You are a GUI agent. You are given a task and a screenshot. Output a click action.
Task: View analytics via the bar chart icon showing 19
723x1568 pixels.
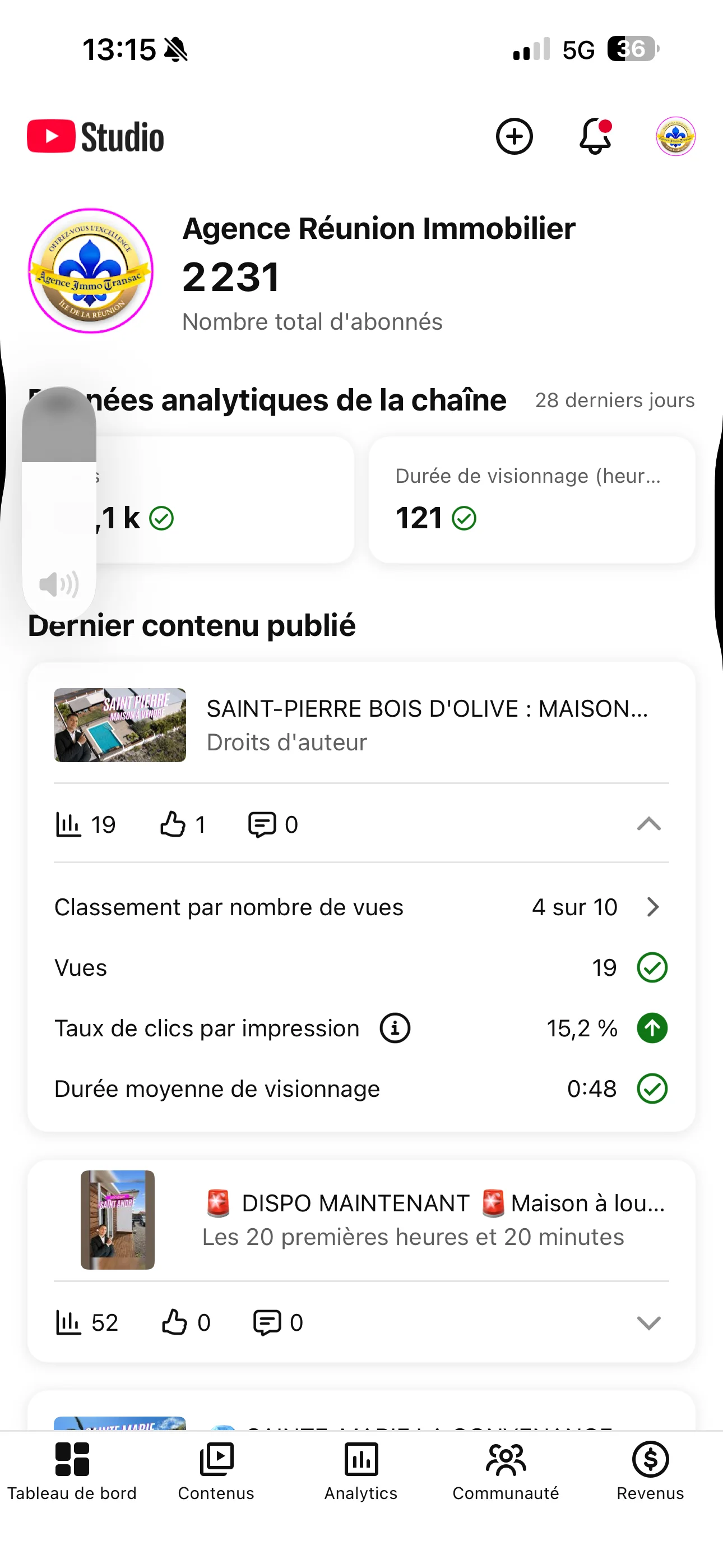(70, 825)
